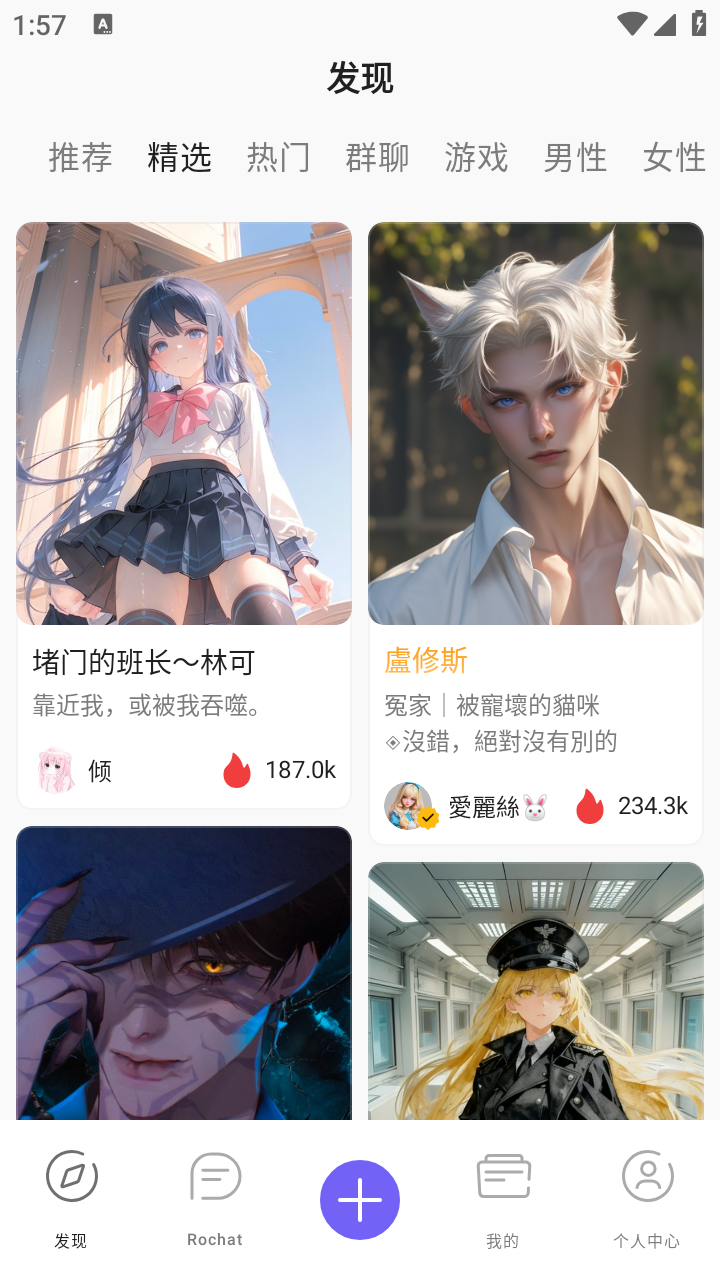720x1280 pixels.
Task: Select the 精选 tab
Action: [x=179, y=158]
